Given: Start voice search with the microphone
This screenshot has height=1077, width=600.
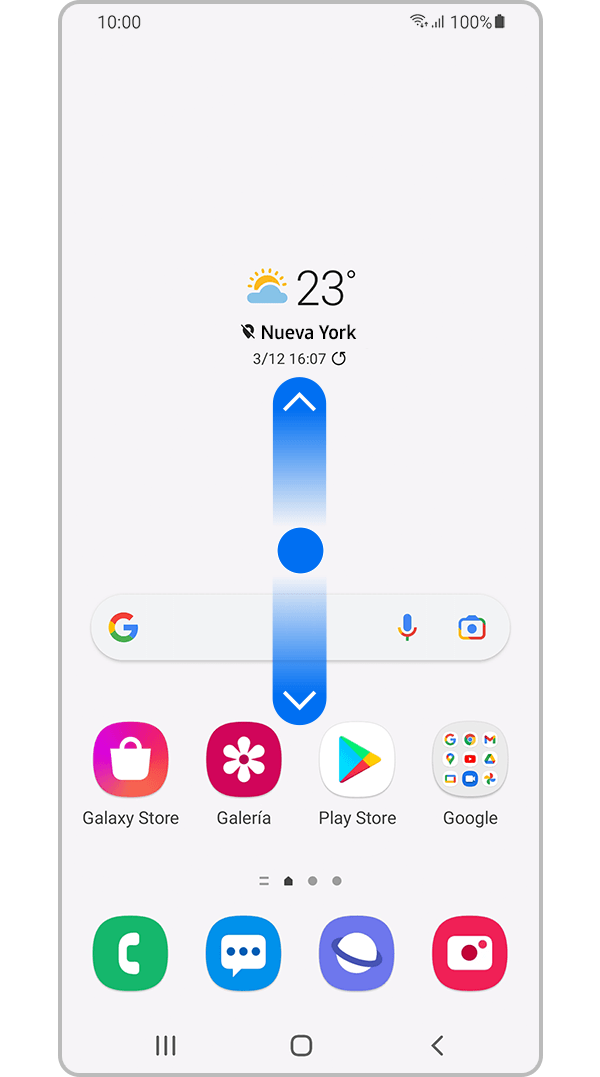Looking at the screenshot, I should (x=406, y=628).
